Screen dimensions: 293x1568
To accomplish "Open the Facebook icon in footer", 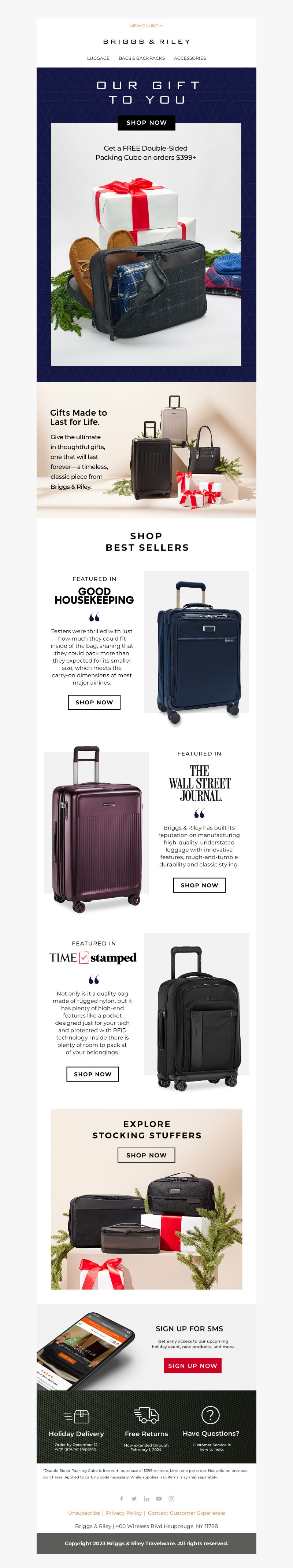I will tap(122, 1499).
